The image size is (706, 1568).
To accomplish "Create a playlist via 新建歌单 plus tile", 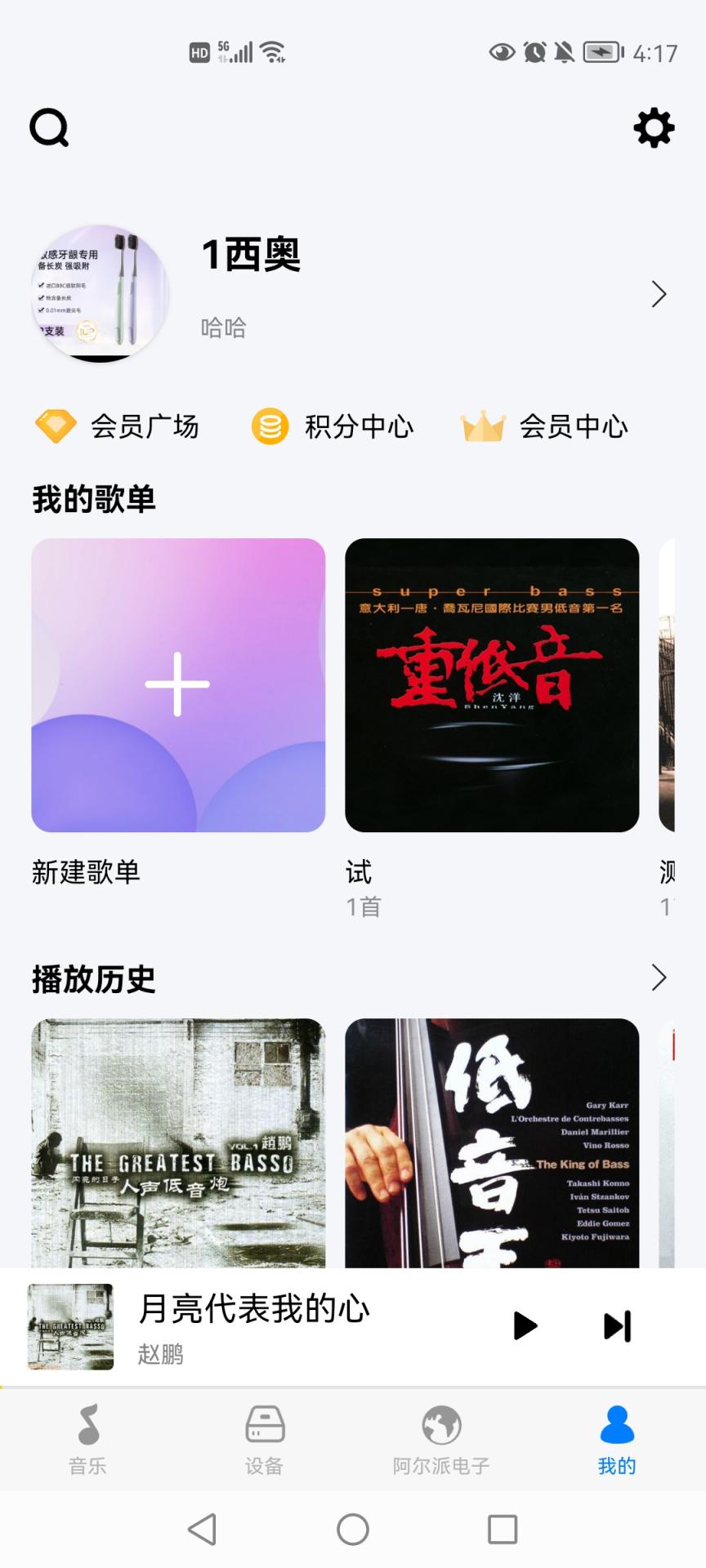I will pyautogui.click(x=177, y=686).
